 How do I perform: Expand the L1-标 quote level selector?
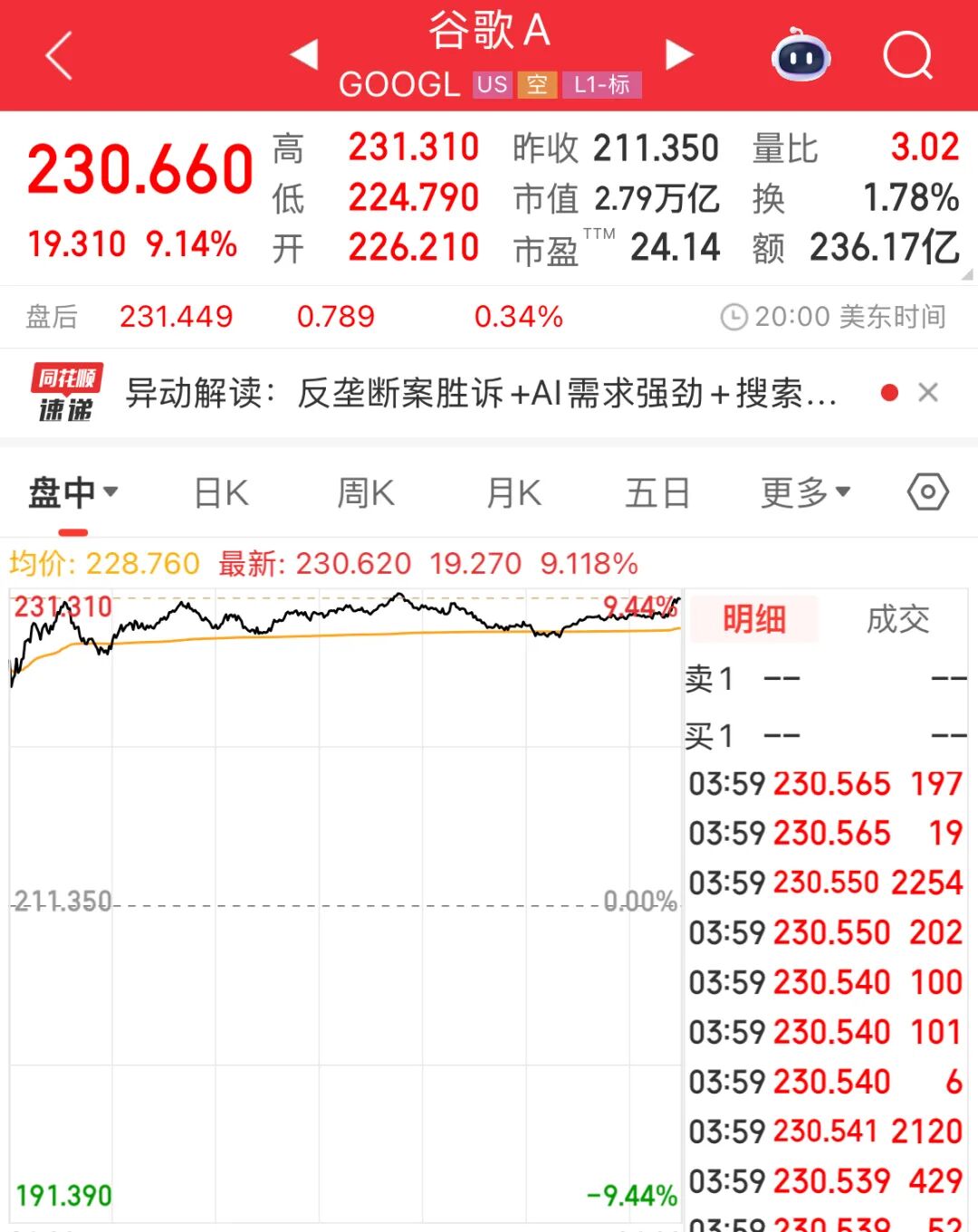click(x=602, y=84)
